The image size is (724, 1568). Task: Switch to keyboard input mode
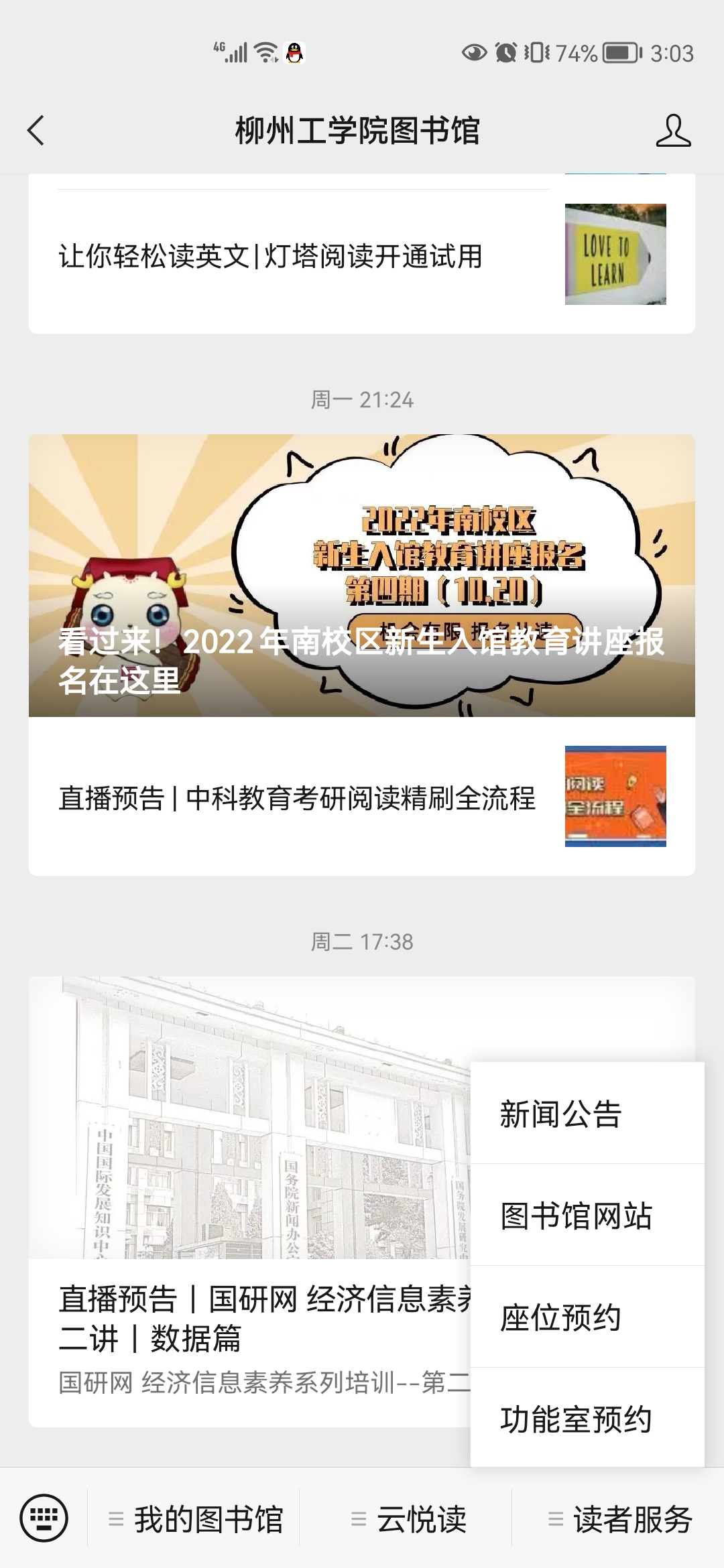point(44,1518)
